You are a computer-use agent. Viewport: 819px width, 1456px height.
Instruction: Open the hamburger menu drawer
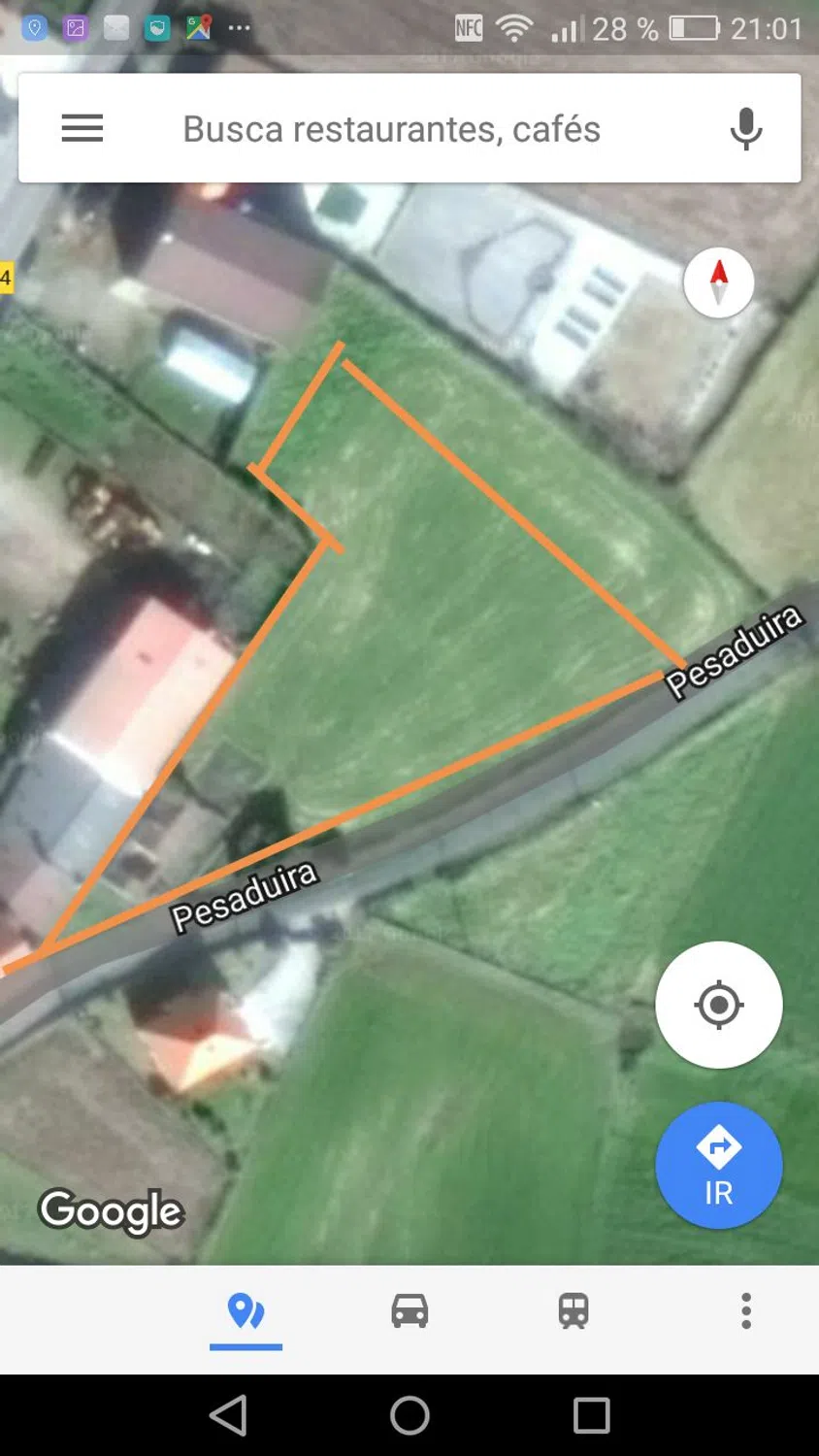[82, 128]
